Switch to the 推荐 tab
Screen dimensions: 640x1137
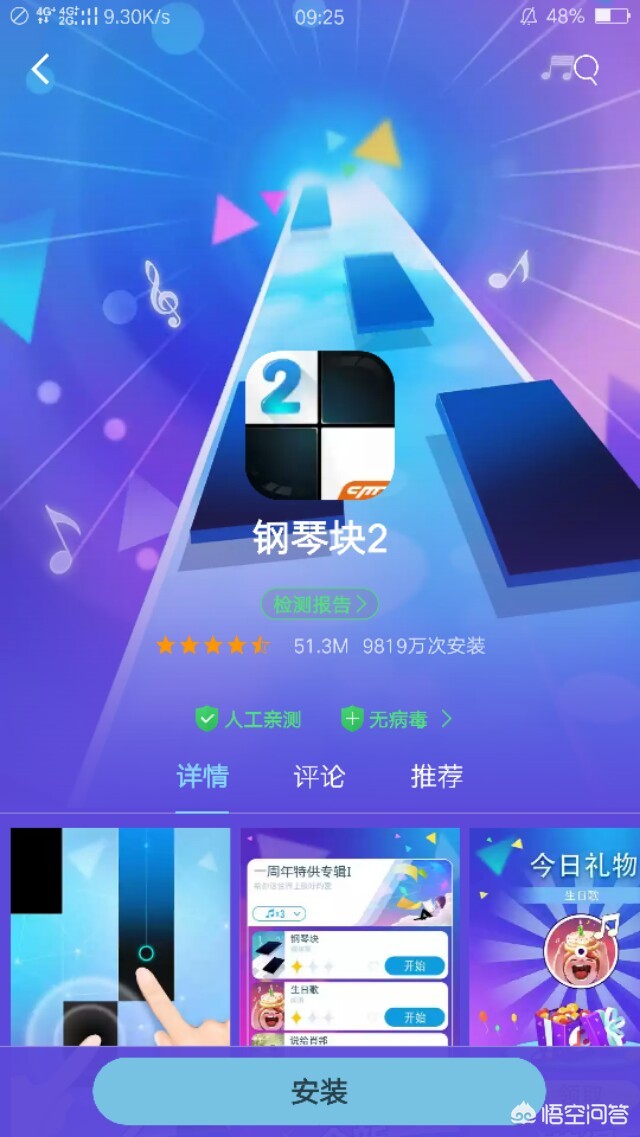(x=437, y=776)
